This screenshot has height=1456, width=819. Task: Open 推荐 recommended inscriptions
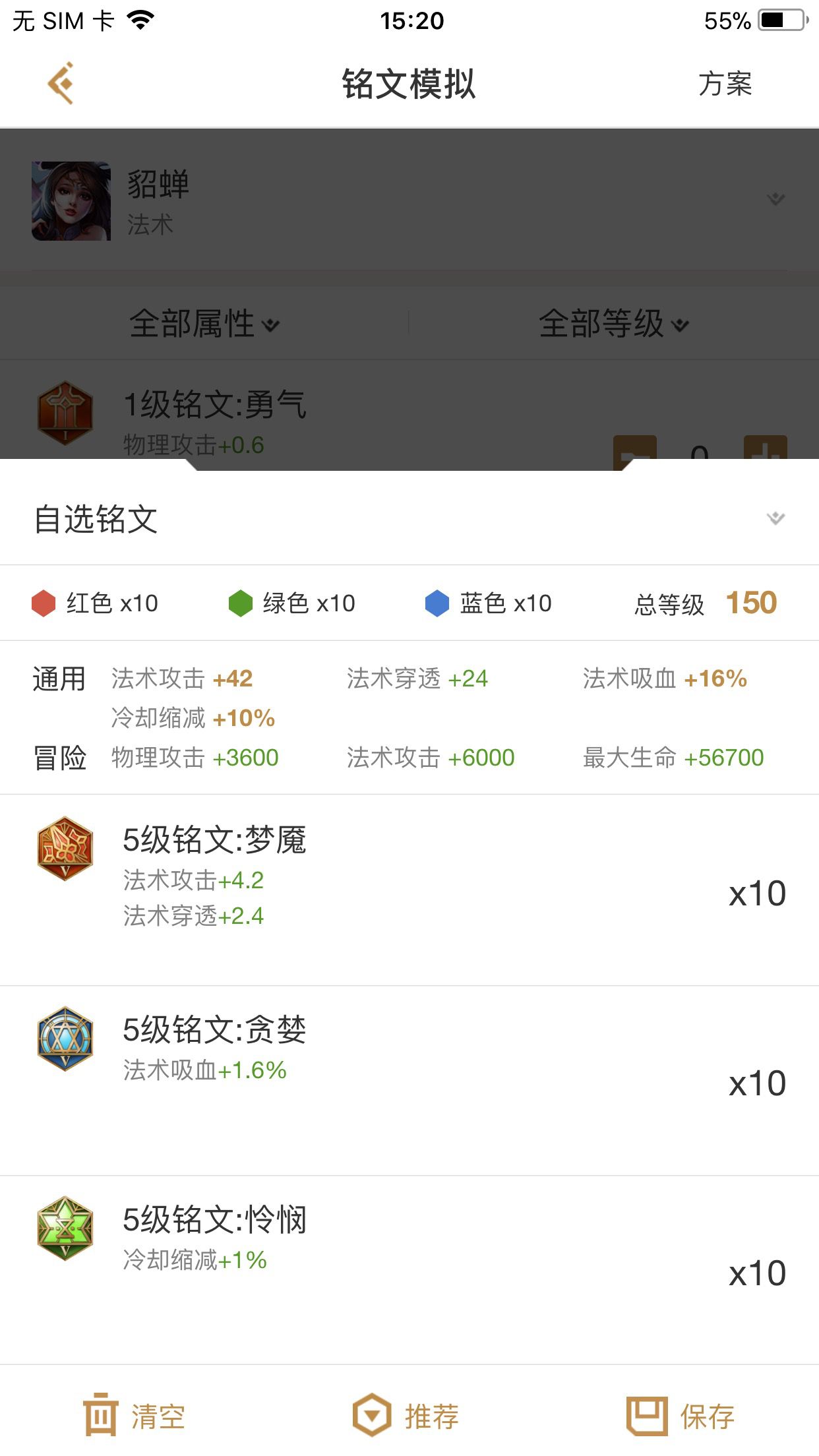click(406, 1415)
